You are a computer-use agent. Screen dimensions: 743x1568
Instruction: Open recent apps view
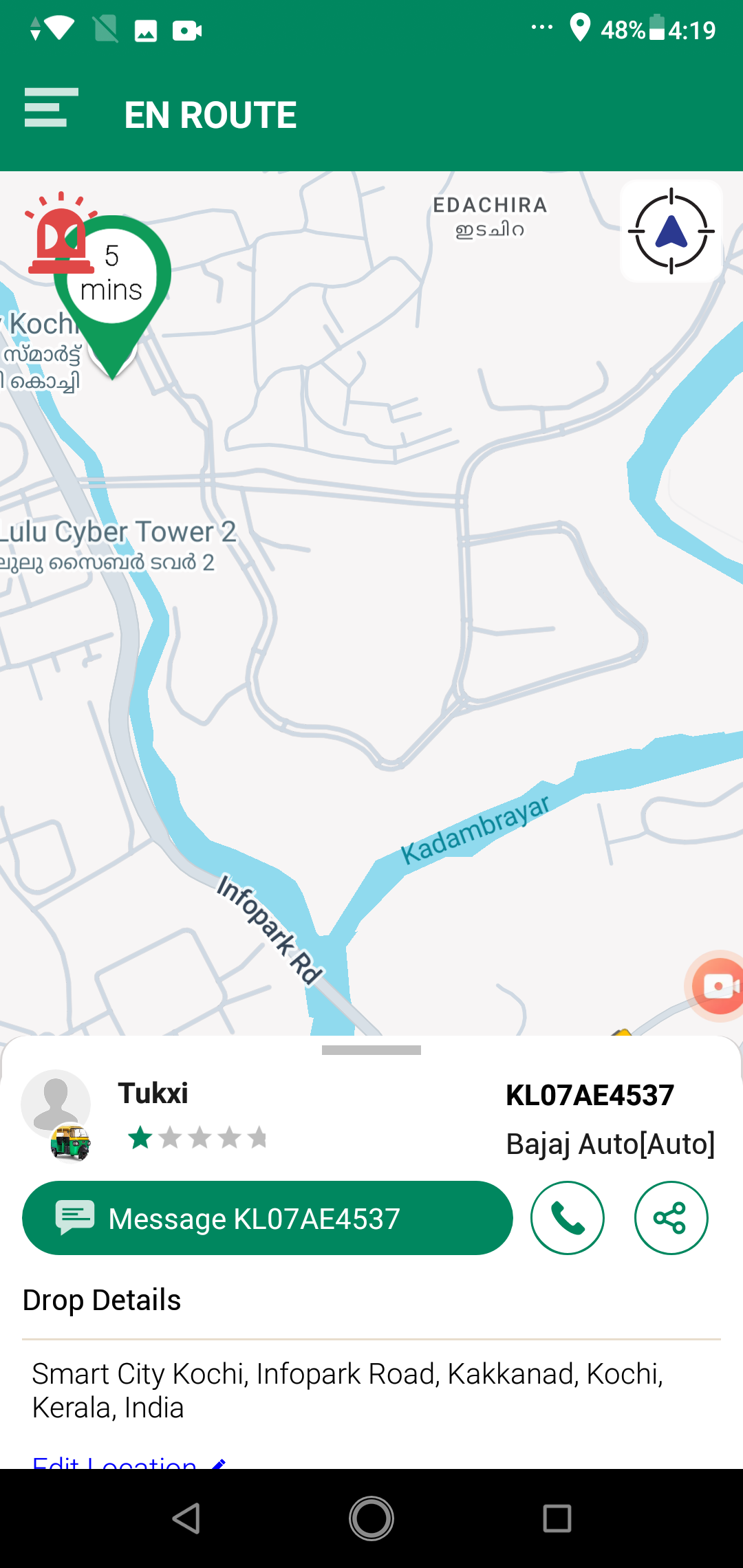click(x=557, y=1518)
